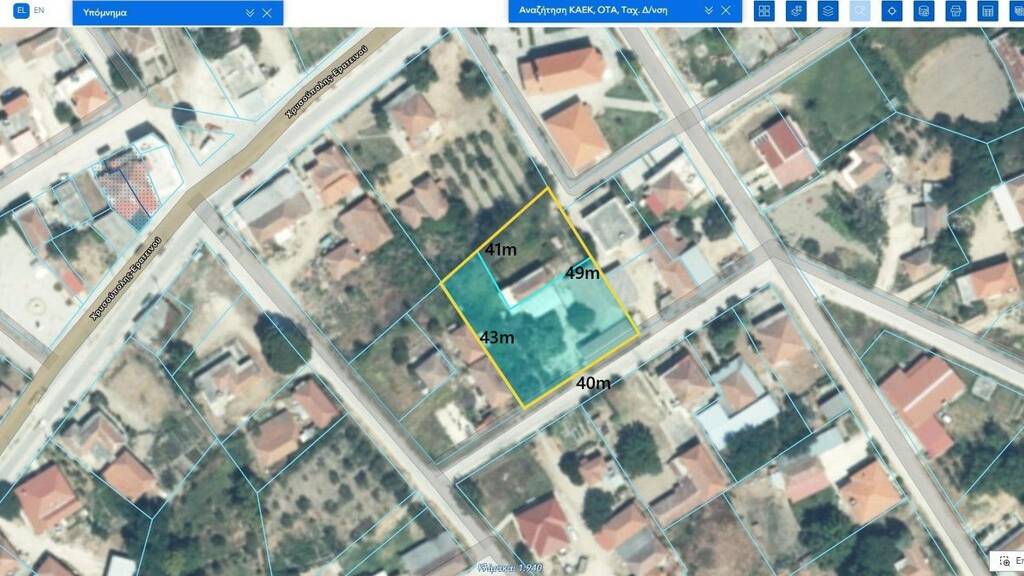Open the map layers tool
Screen dimensions: 1024x576
[x=796, y=11]
